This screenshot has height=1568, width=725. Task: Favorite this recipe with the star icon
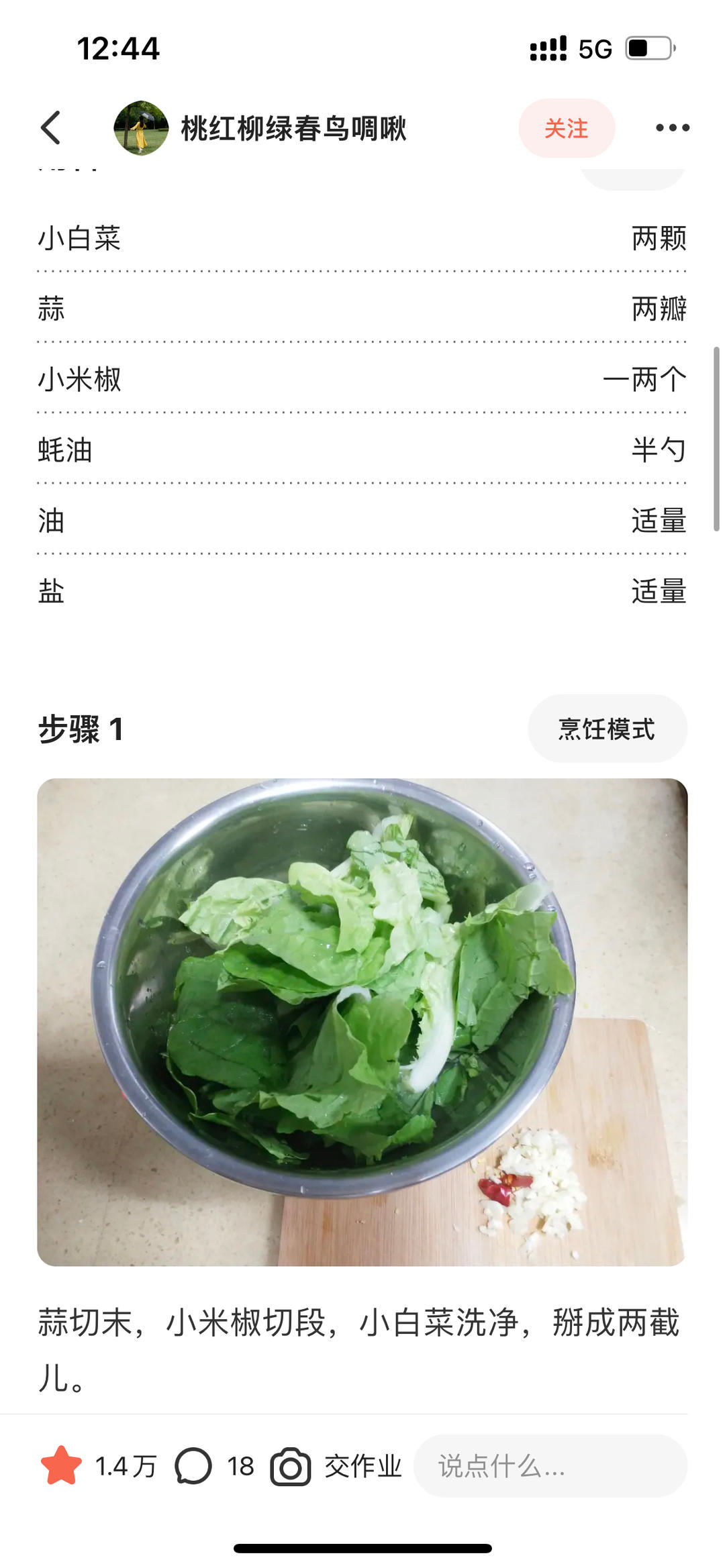[62, 1466]
